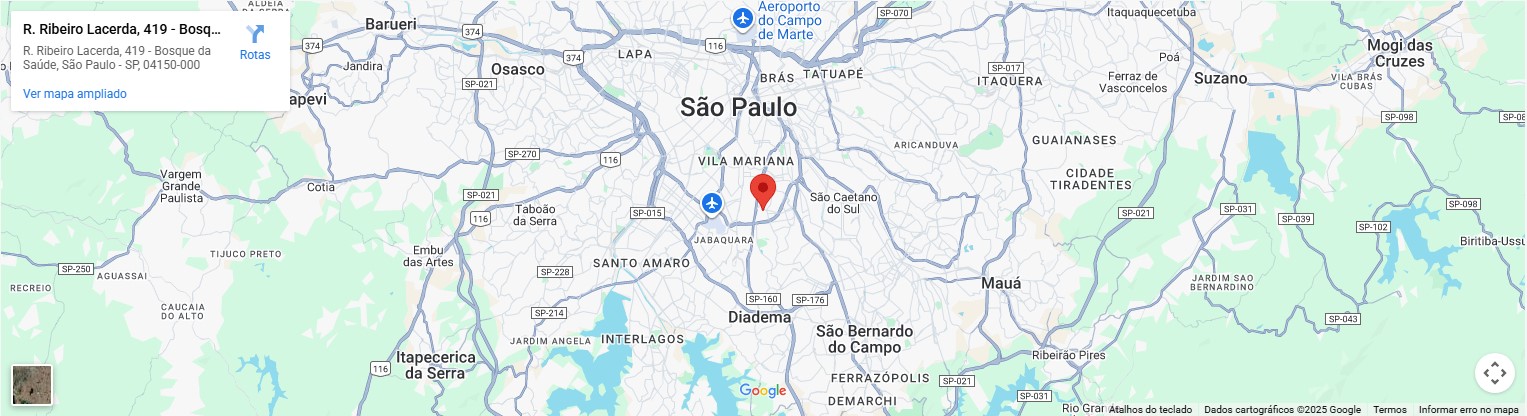Open the Termos link
Image resolution: width=1527 pixels, height=416 pixels.
point(1389,410)
